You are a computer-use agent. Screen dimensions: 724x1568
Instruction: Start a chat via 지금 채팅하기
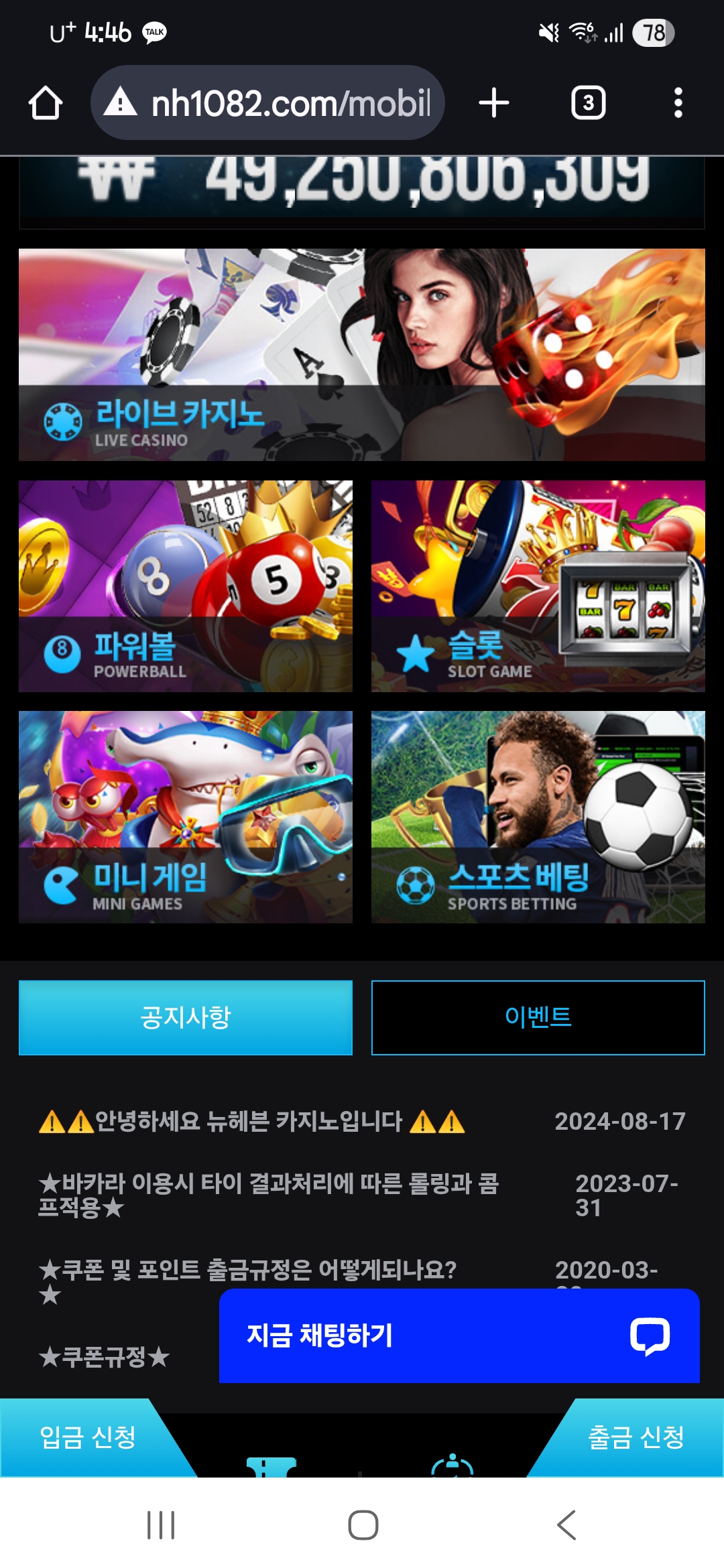tap(459, 1335)
